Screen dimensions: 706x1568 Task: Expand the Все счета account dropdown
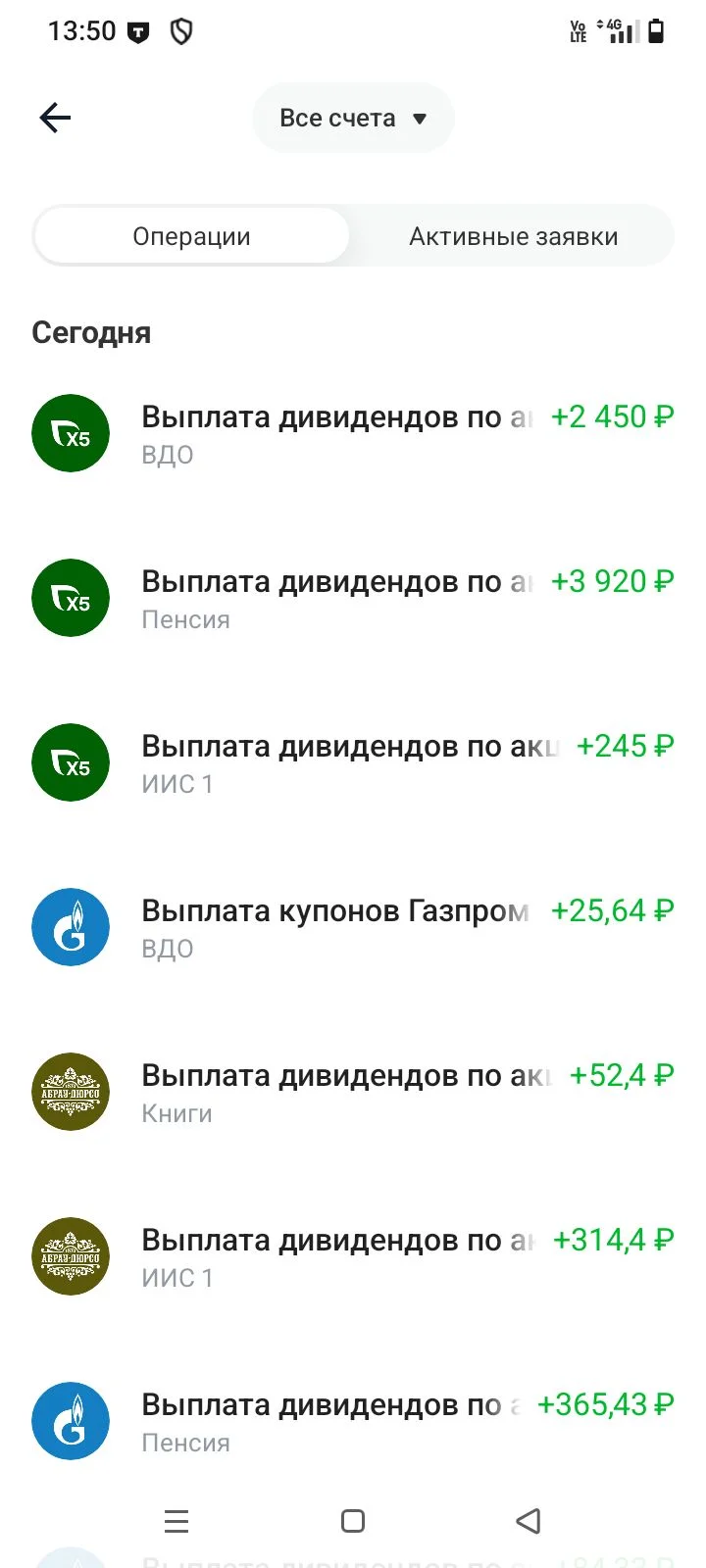(x=353, y=119)
